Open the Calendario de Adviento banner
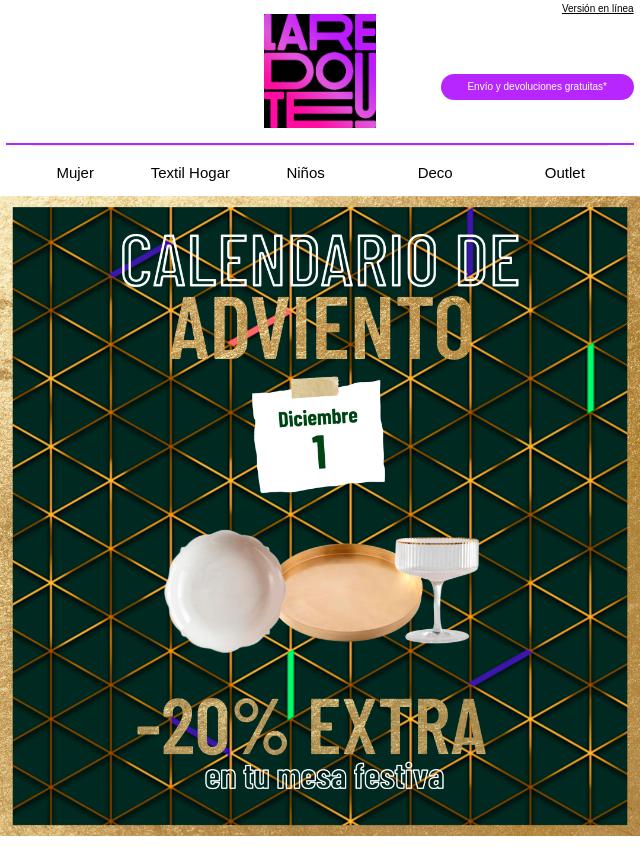 tap(320, 515)
